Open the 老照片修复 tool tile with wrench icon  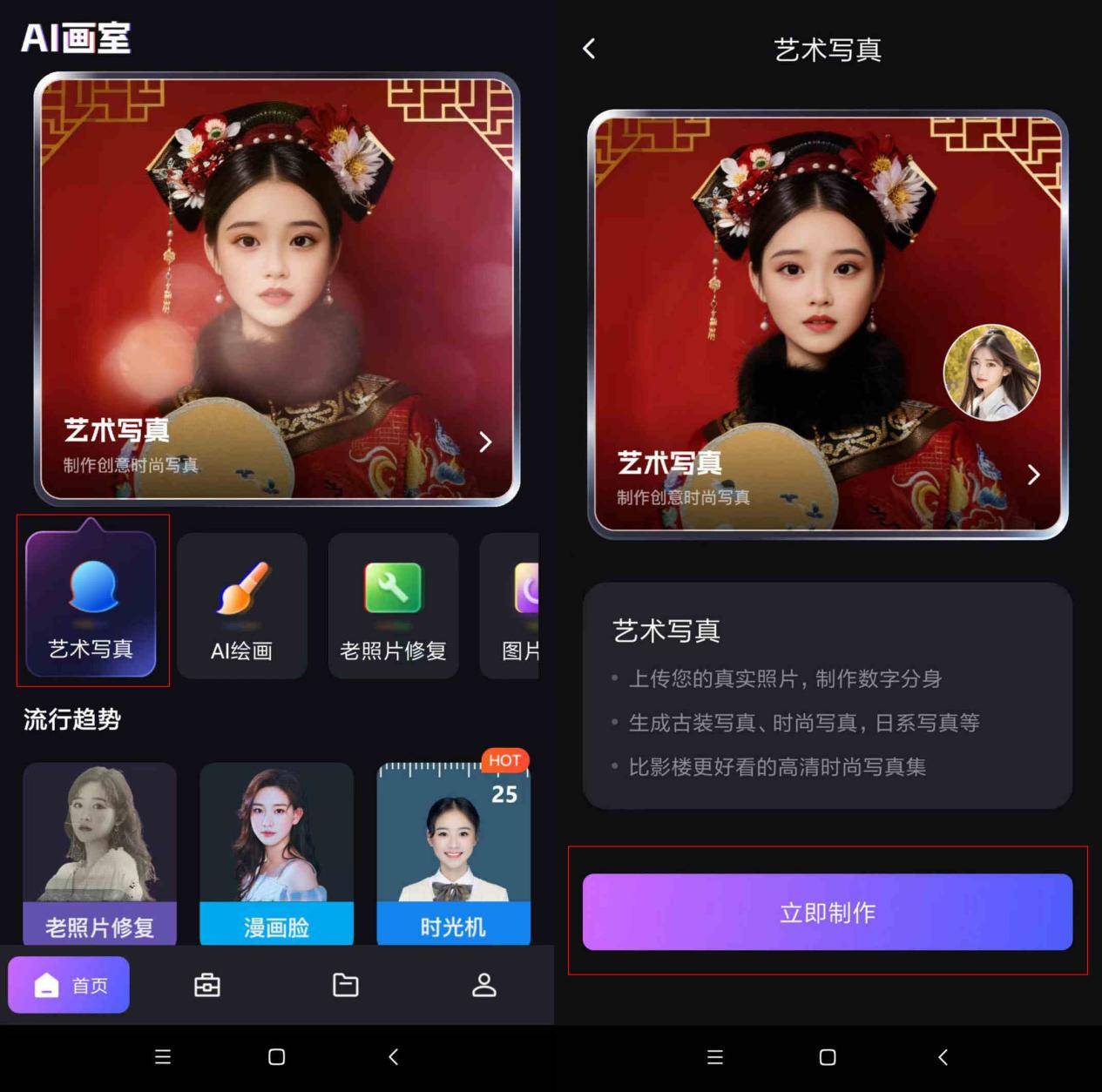click(x=393, y=606)
